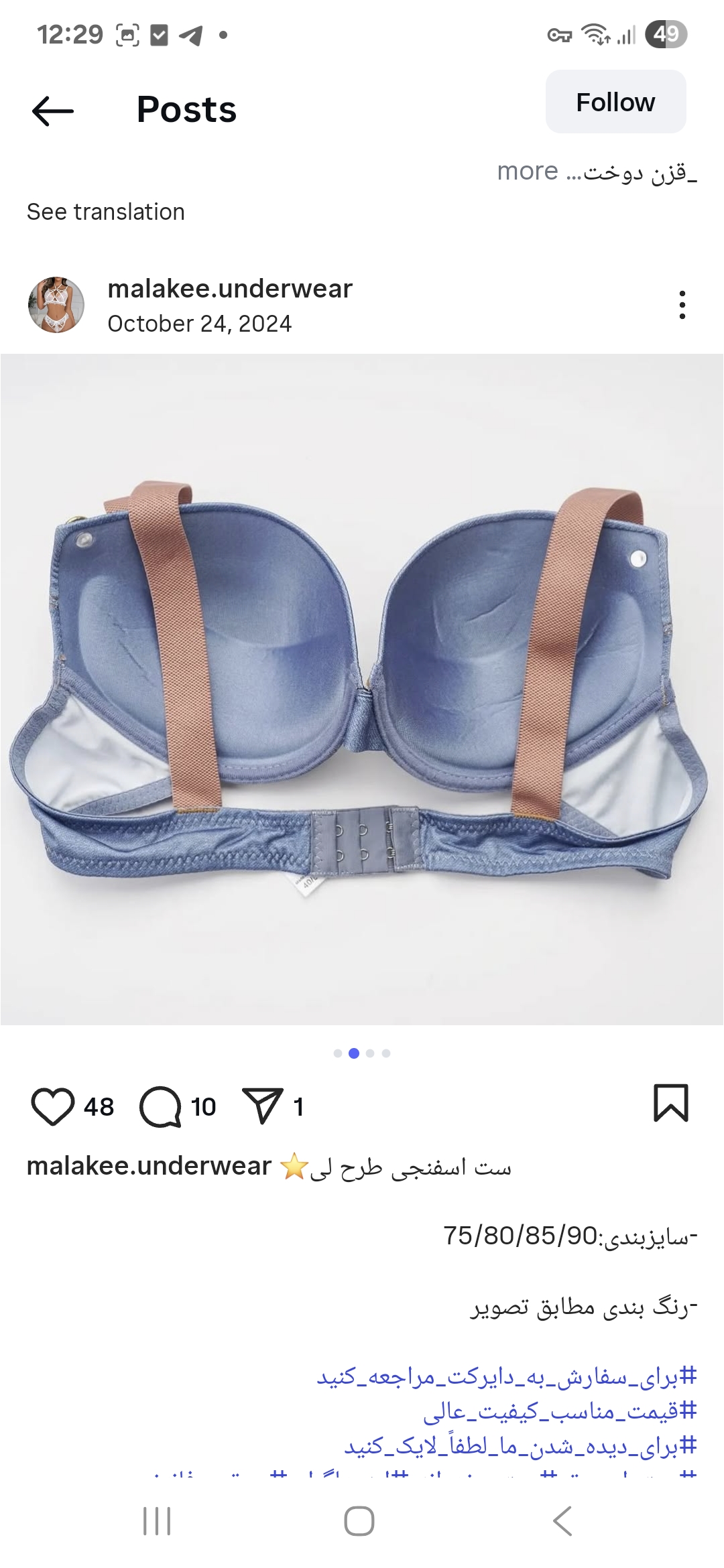Bookmark this post

pyautogui.click(x=670, y=1103)
